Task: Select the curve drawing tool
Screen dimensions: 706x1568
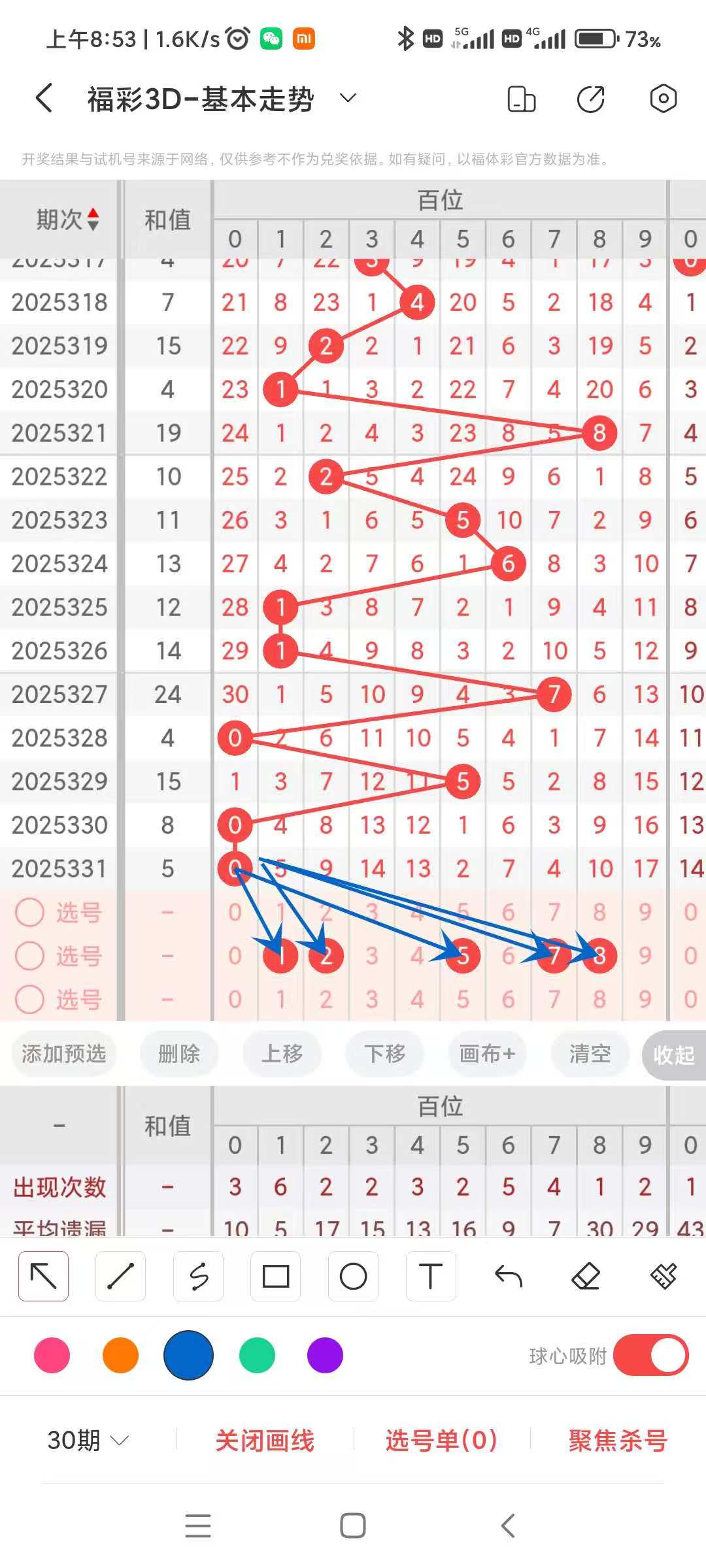Action: click(x=198, y=1276)
